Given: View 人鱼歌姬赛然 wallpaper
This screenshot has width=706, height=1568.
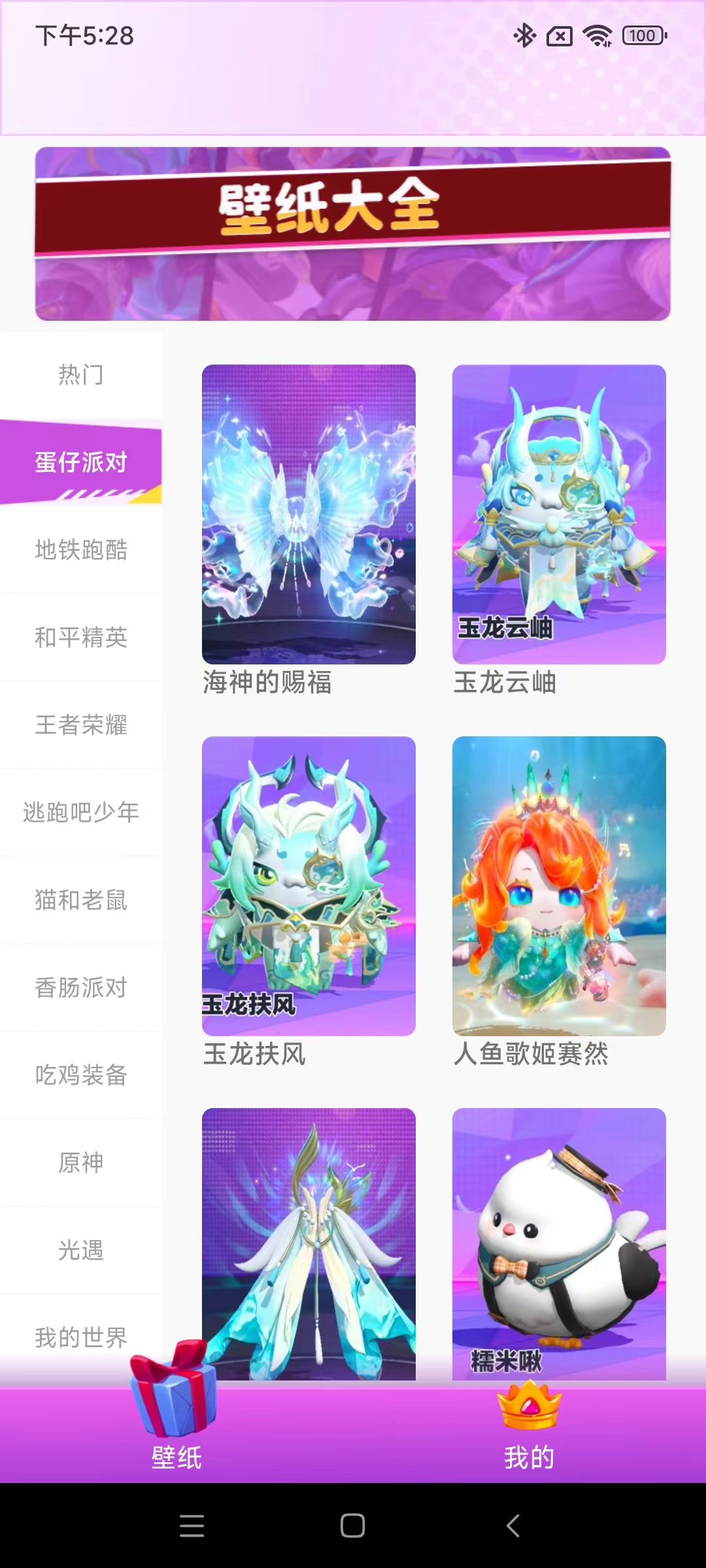Looking at the screenshot, I should point(559,886).
